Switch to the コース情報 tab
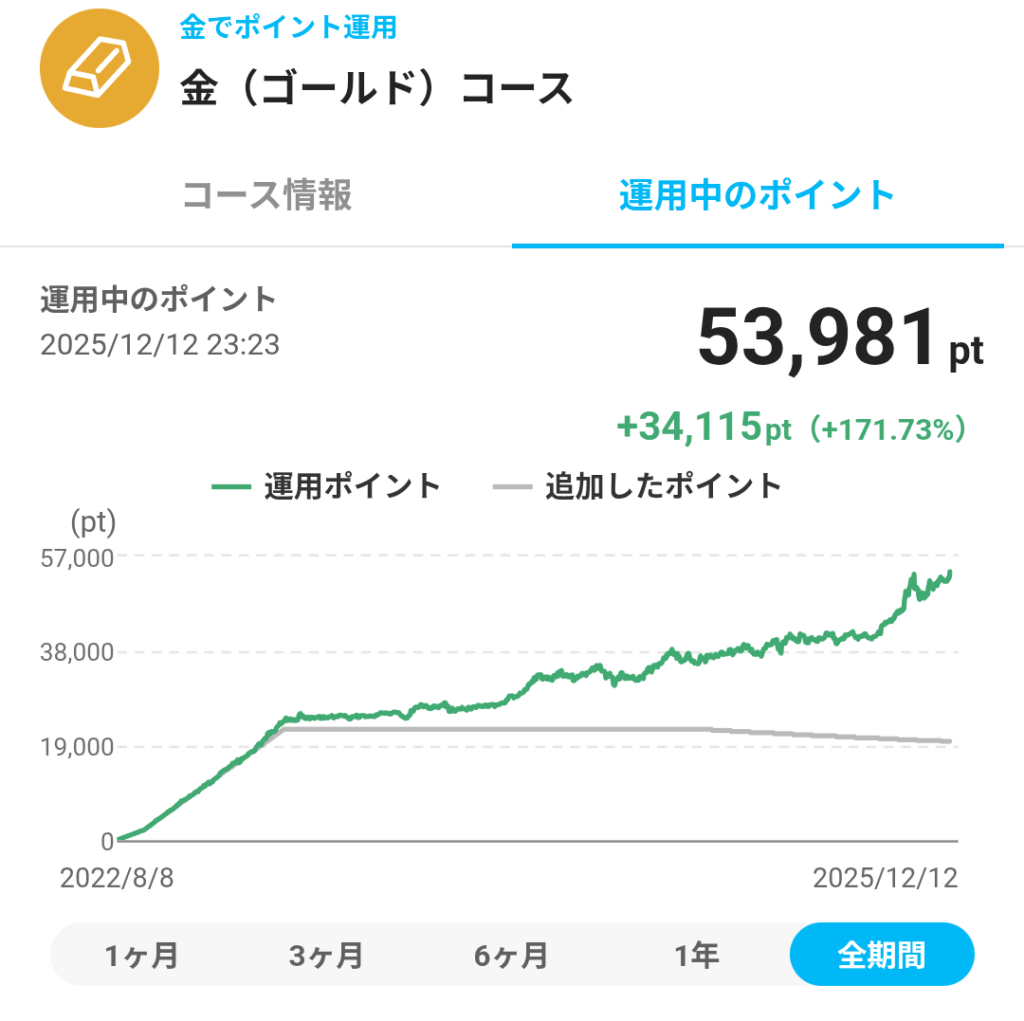Image resolution: width=1024 pixels, height=1021 pixels. tap(267, 196)
